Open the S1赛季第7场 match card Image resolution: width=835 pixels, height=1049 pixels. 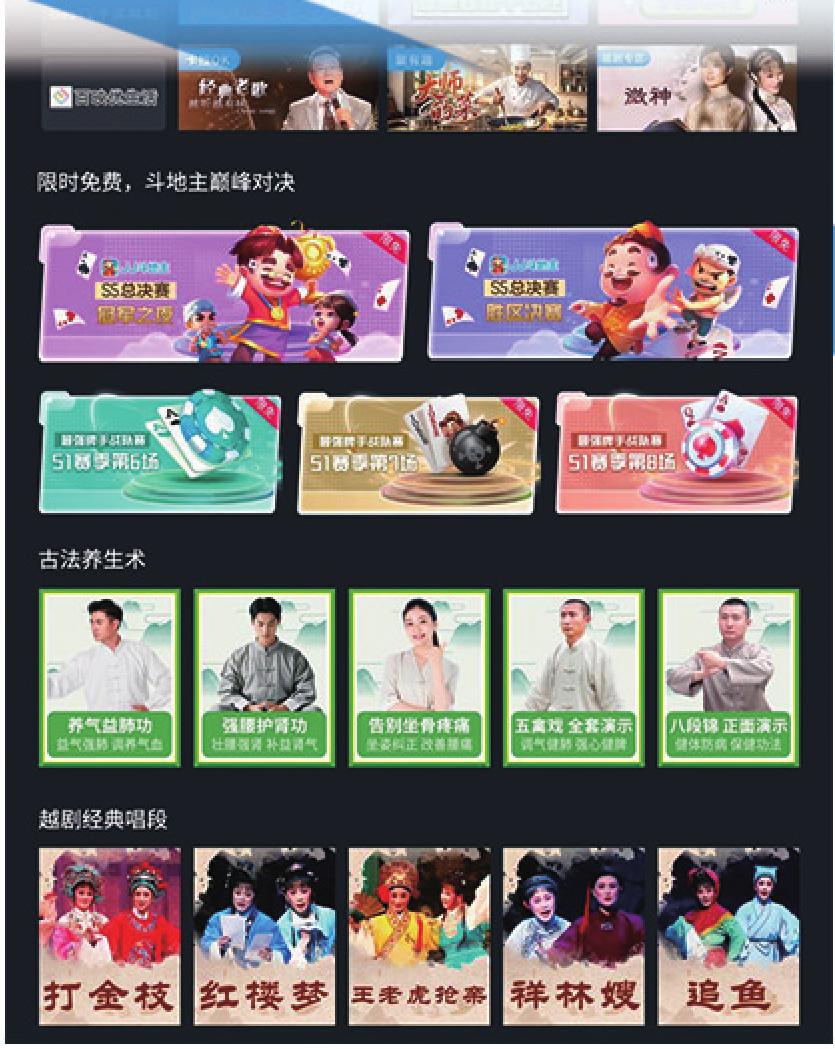(418, 453)
